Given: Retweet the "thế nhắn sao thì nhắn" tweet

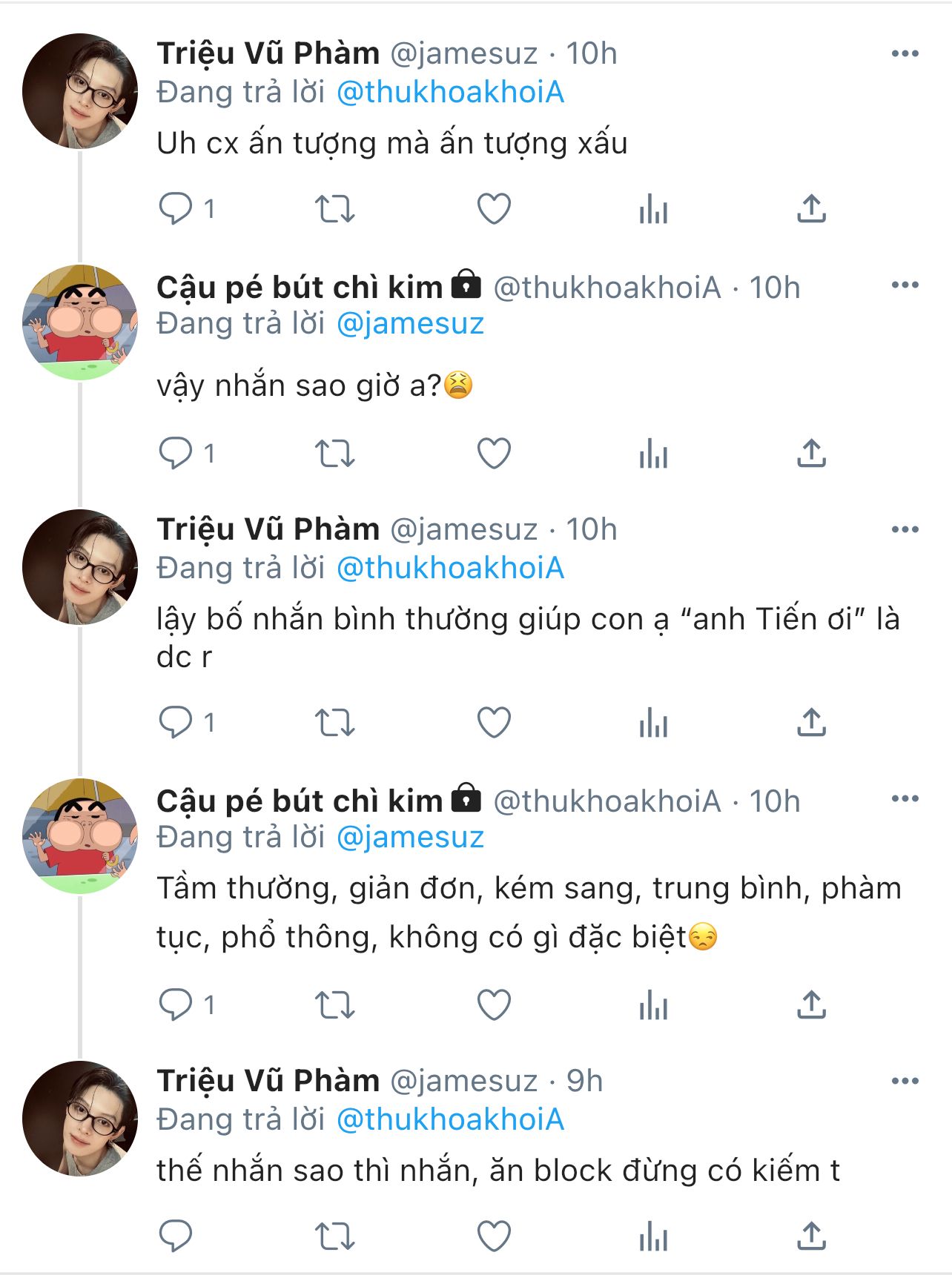Looking at the screenshot, I should 335,1236.
